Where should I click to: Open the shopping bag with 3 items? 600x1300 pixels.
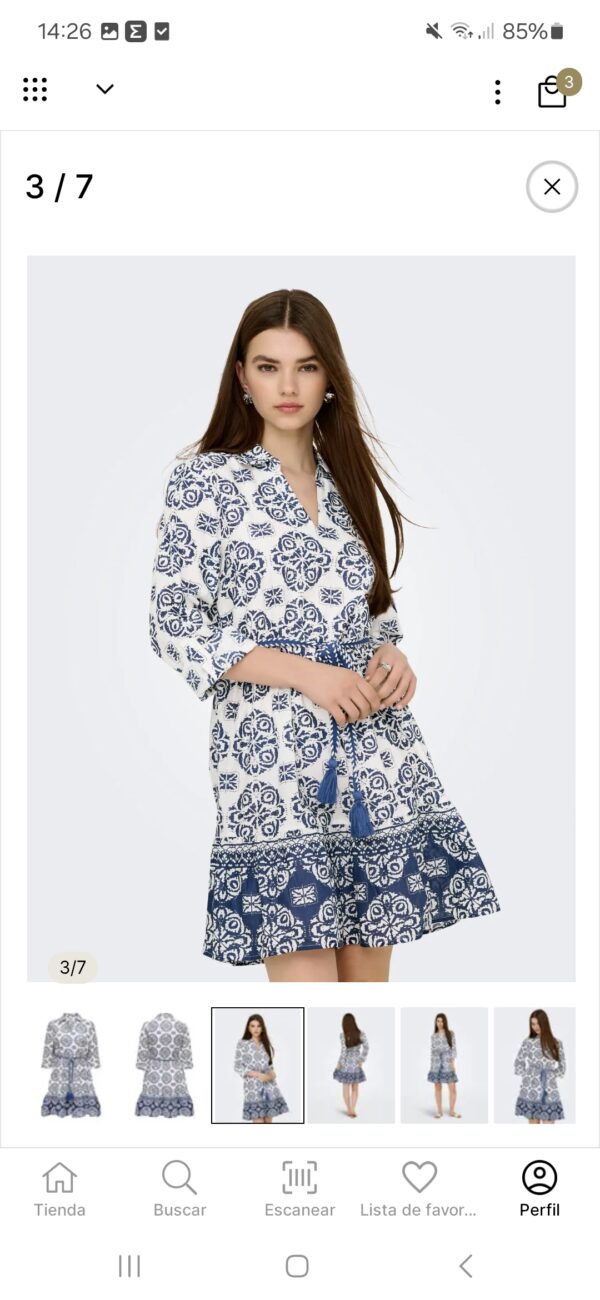(x=552, y=92)
